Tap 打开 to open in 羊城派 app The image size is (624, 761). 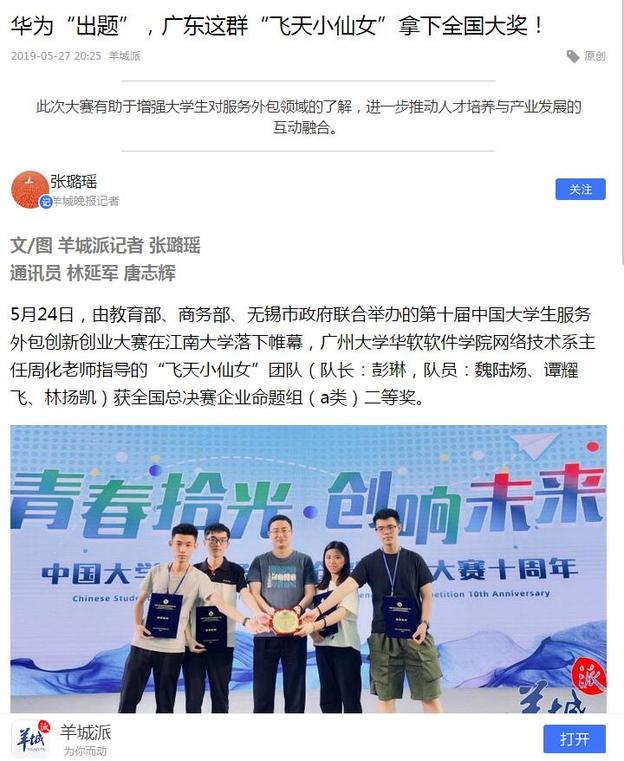point(574,739)
